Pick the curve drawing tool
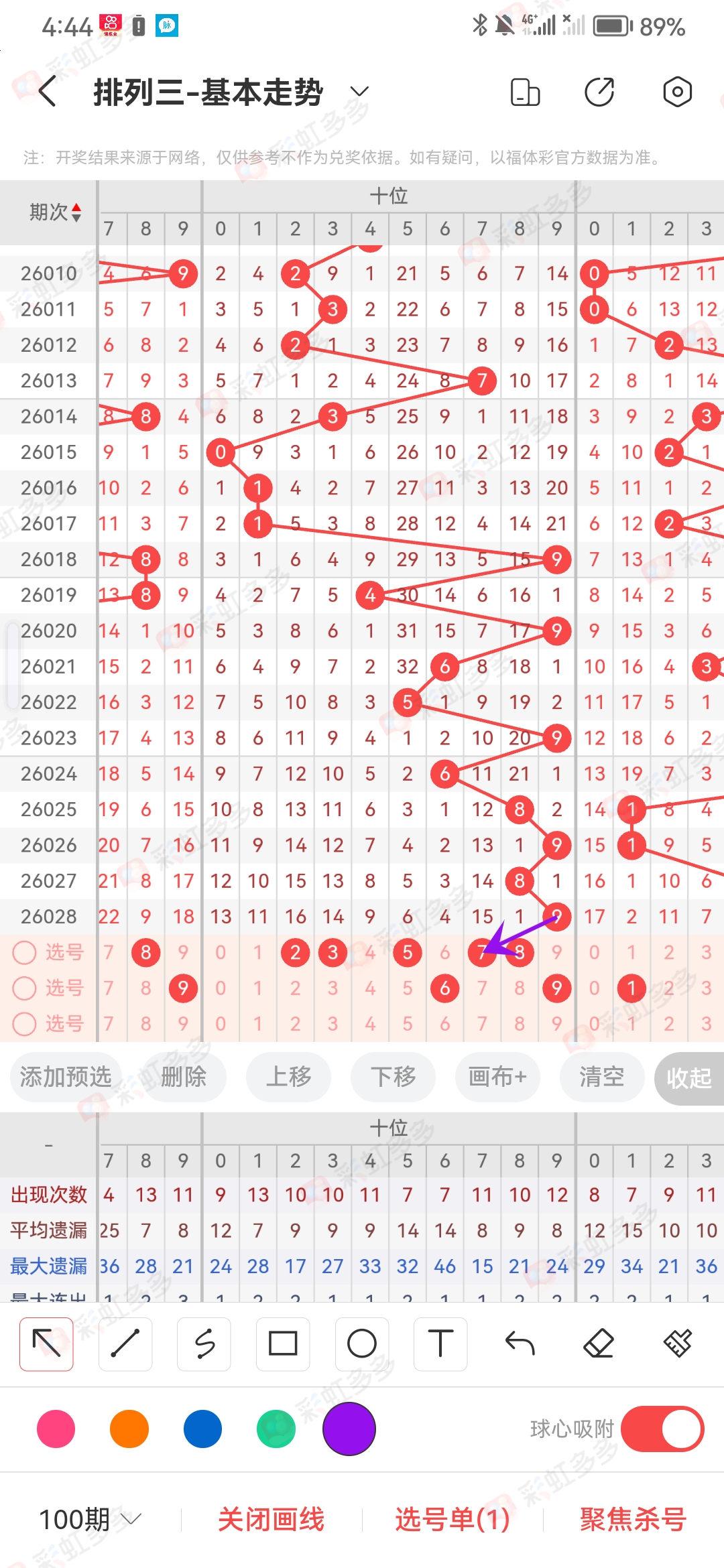This screenshot has width=724, height=1568. (x=204, y=1344)
